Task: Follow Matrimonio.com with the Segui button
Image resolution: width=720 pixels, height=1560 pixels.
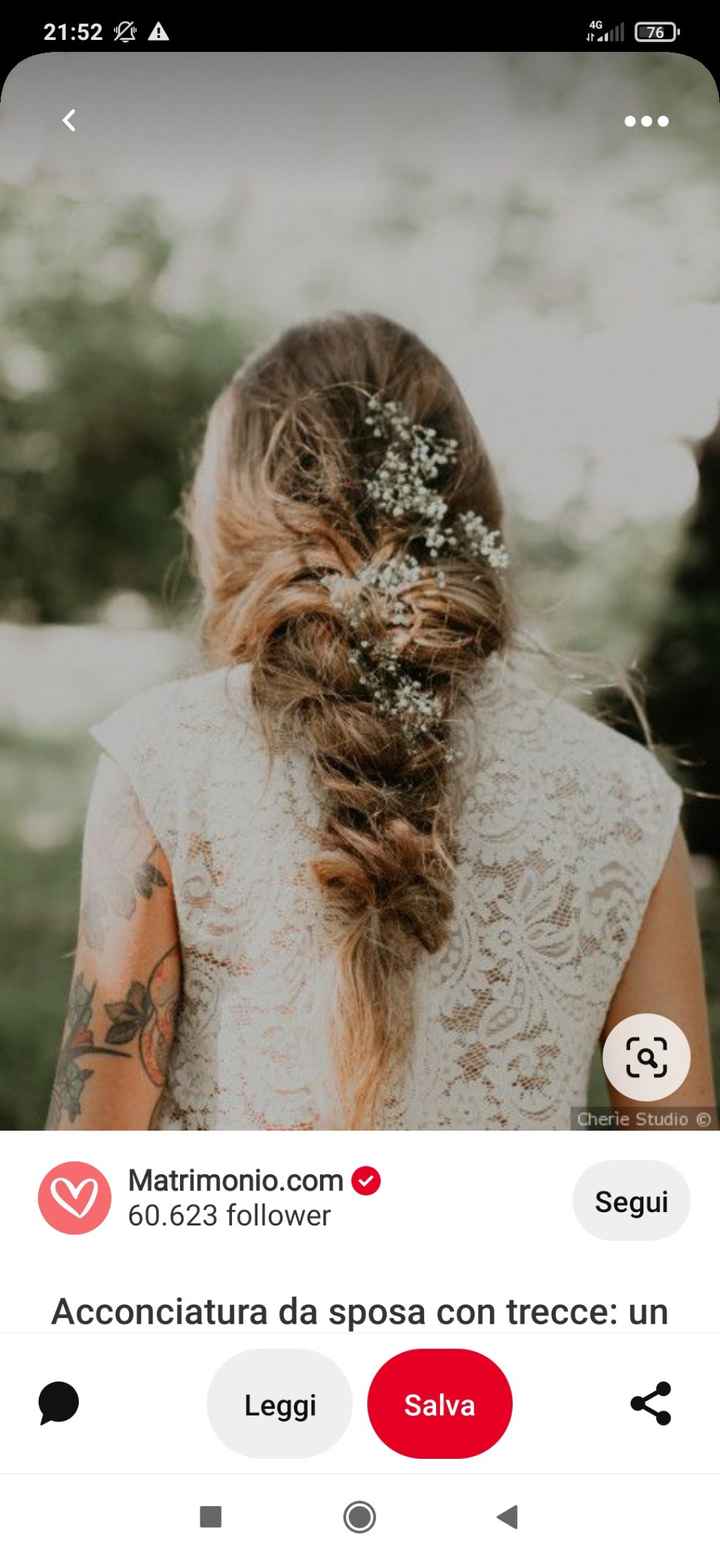Action: [631, 1201]
